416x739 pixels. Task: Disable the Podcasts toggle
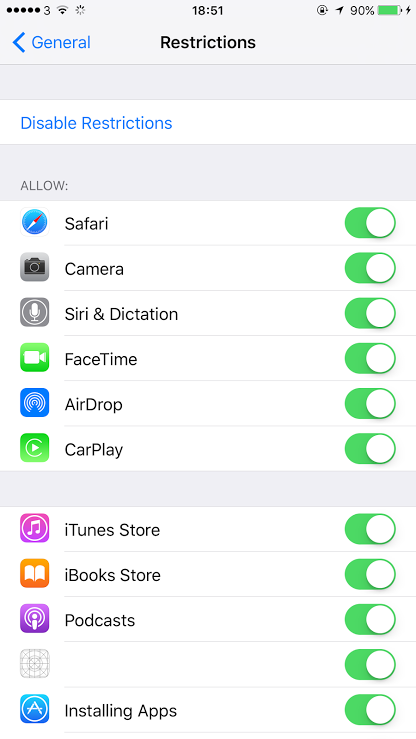[x=370, y=620]
